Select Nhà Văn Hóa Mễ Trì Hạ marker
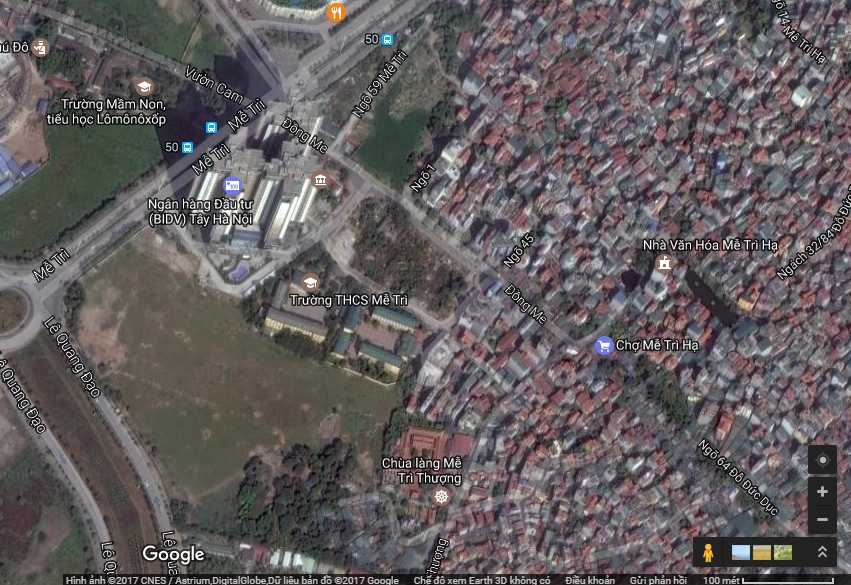This screenshot has width=851, height=585. 662,263
